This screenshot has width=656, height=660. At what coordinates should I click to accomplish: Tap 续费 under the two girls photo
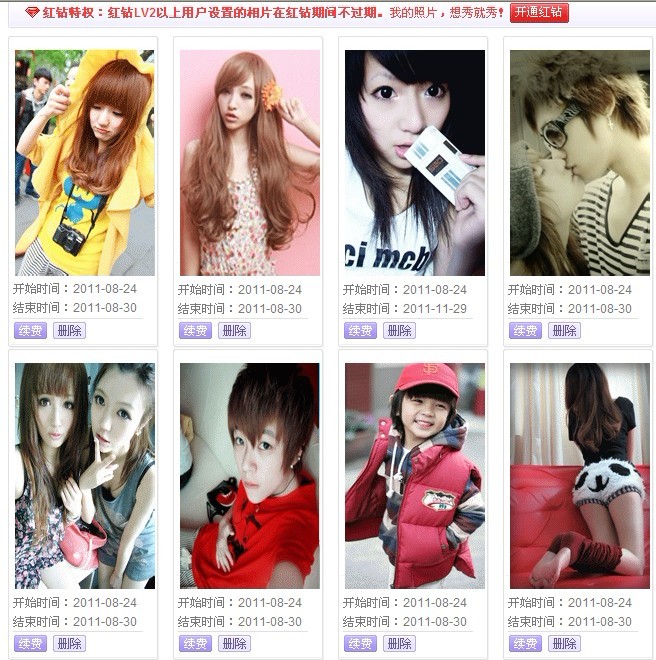click(x=30, y=643)
